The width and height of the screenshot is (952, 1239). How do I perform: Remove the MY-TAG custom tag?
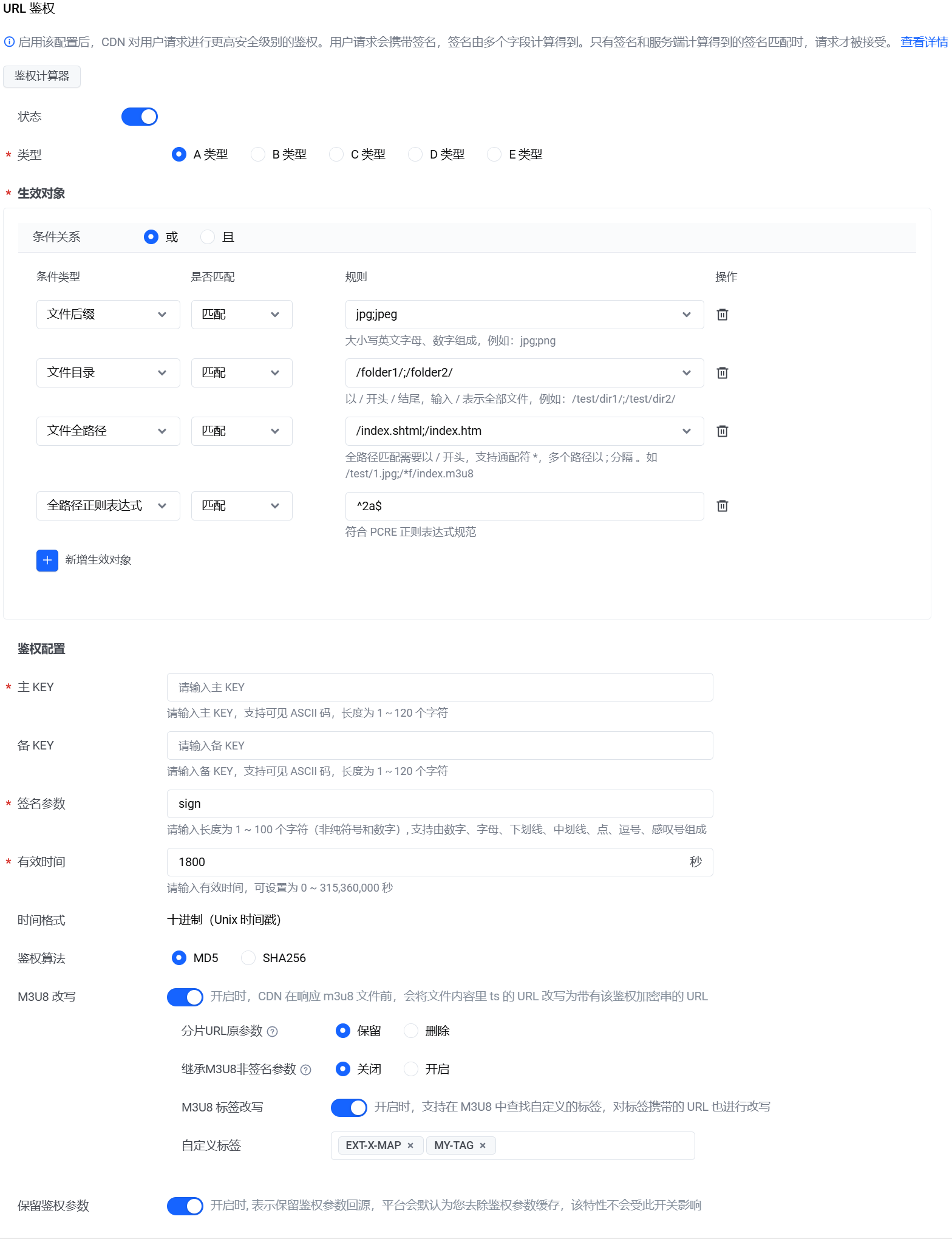coord(483,1145)
